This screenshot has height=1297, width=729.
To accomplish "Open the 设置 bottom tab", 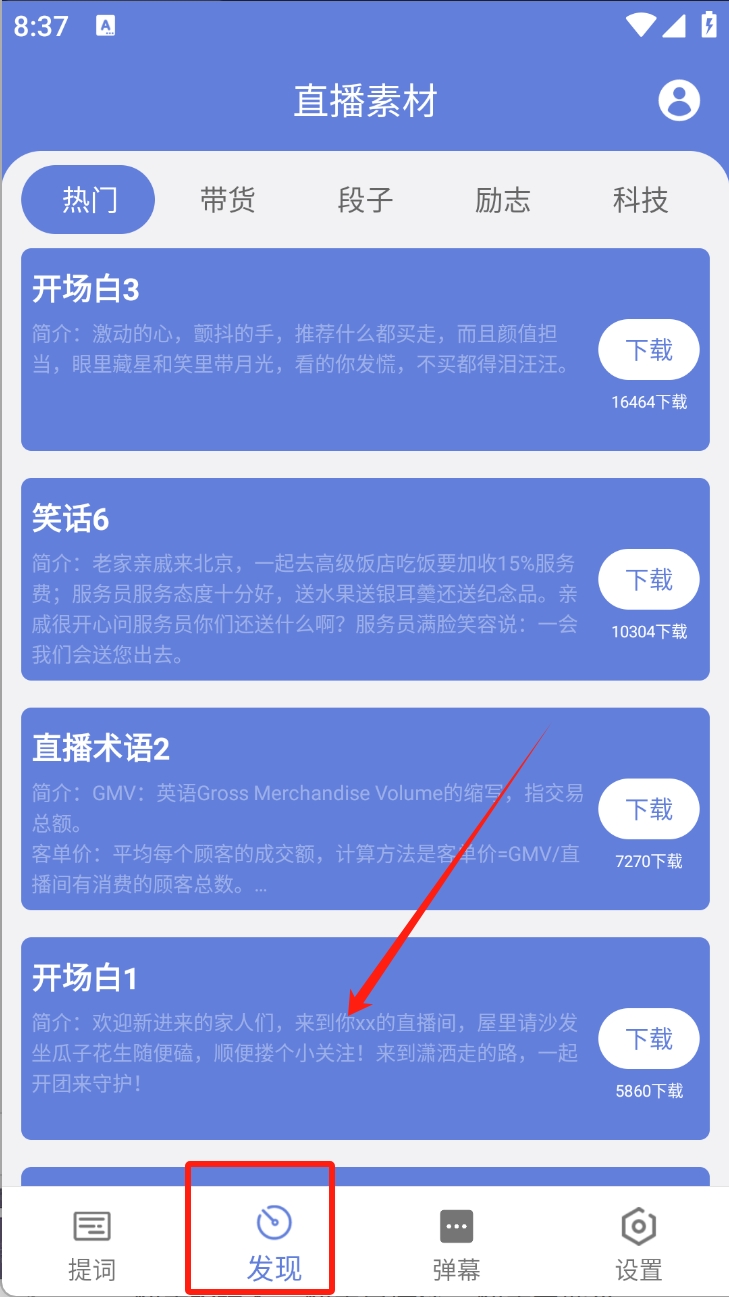I will [638, 1243].
